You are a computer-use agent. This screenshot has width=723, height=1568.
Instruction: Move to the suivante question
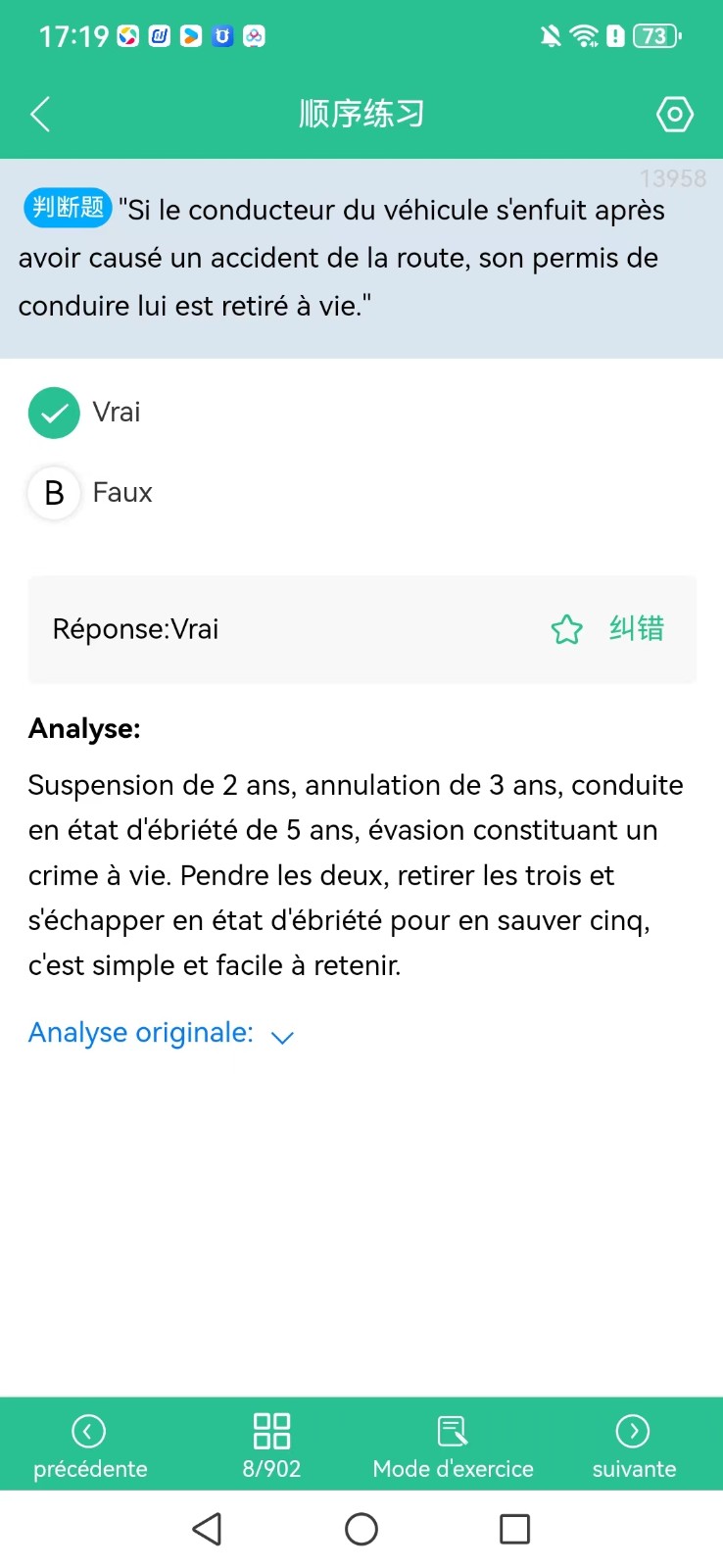pos(633,1445)
